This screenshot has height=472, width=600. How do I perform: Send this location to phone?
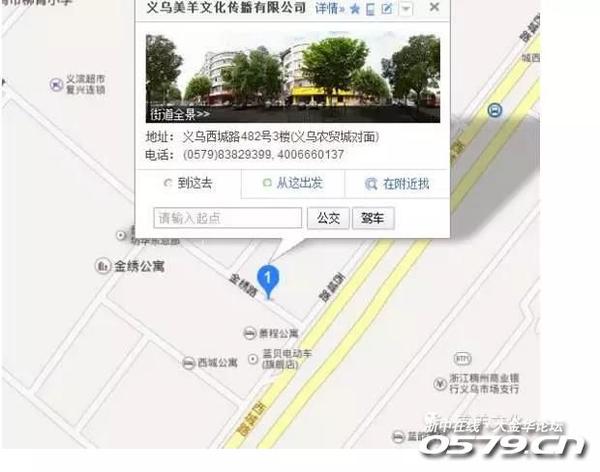[370, 9]
